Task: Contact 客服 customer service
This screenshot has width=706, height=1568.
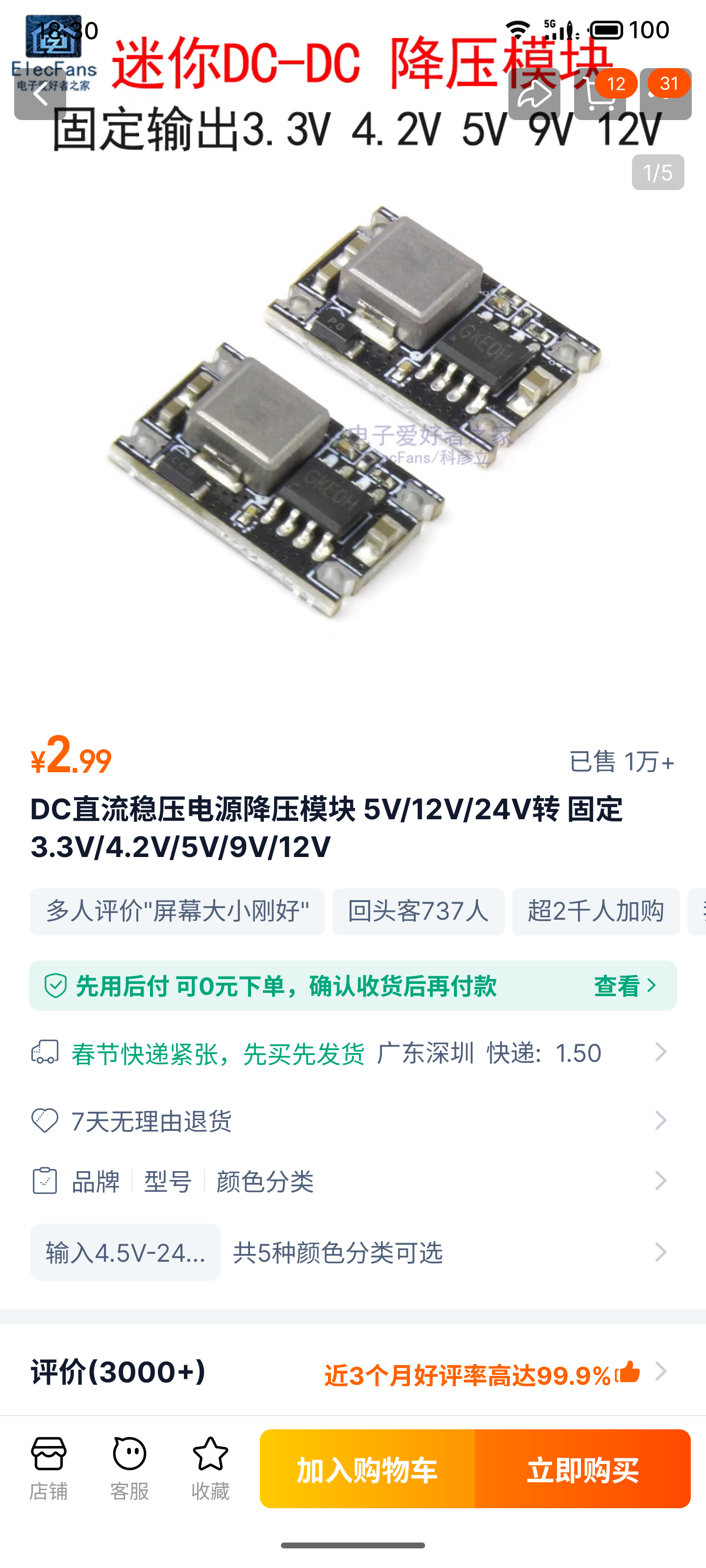Action: tap(129, 1468)
